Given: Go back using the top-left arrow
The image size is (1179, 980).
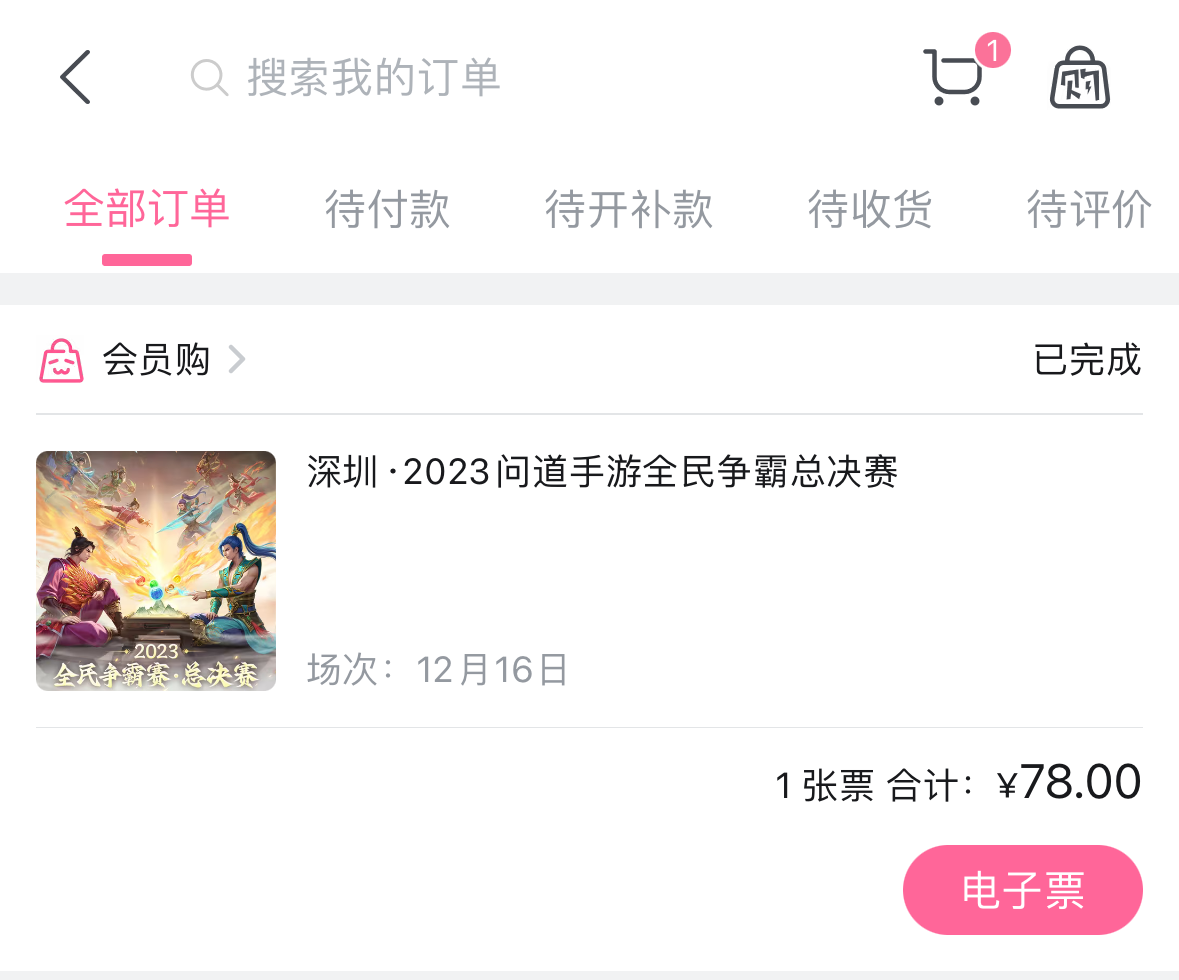Looking at the screenshot, I should coord(76,77).
